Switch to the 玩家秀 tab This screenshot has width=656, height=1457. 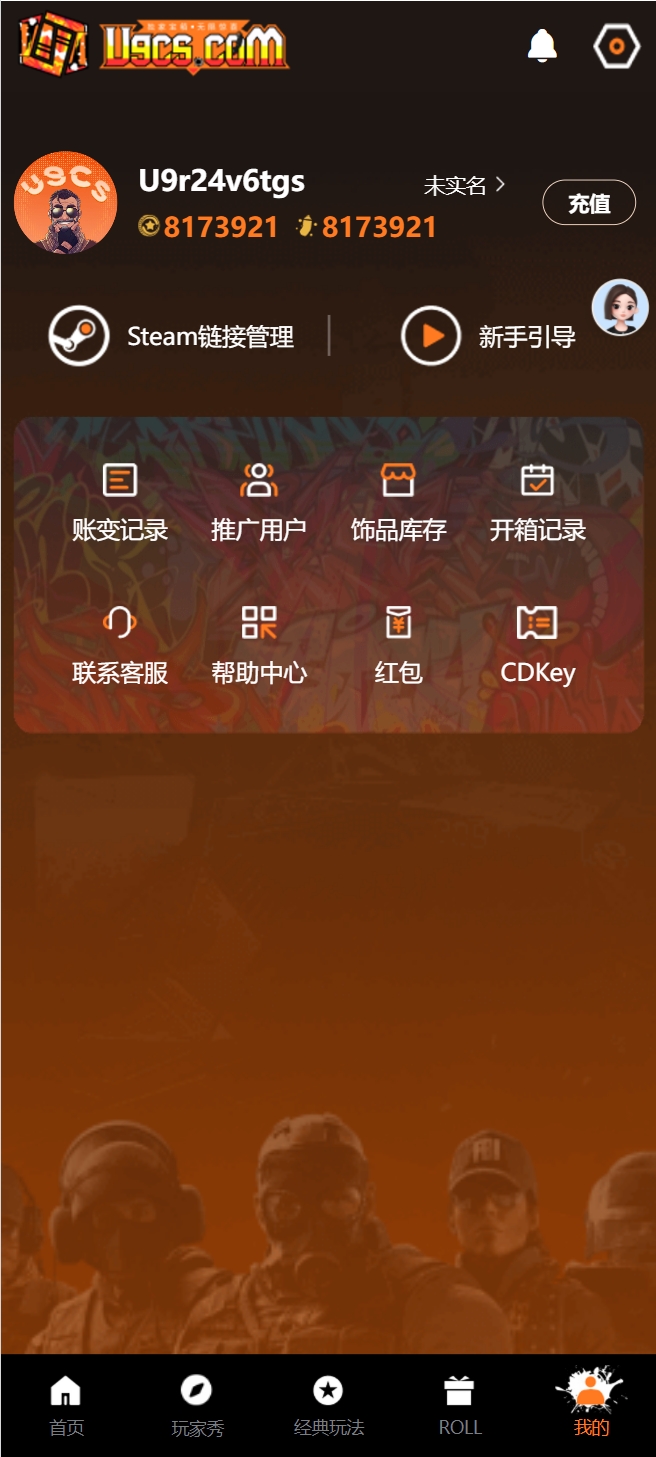(x=197, y=1405)
